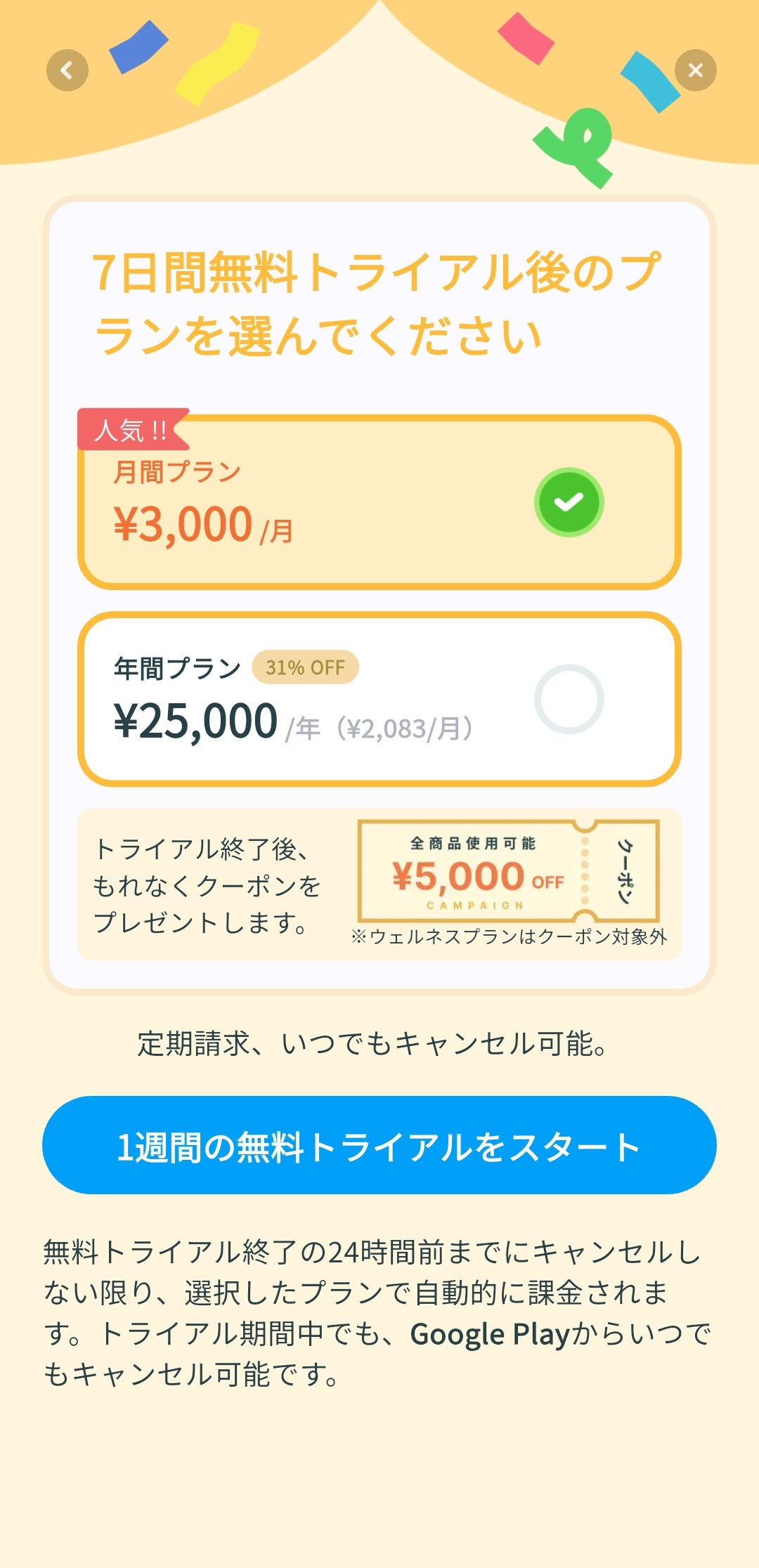759x1568 pixels.
Task: Close the plan selection screen
Action: tap(695, 70)
